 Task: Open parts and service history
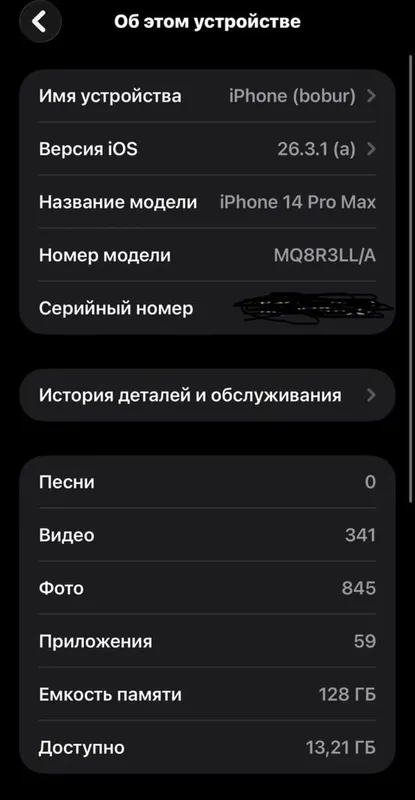[x=207, y=395]
